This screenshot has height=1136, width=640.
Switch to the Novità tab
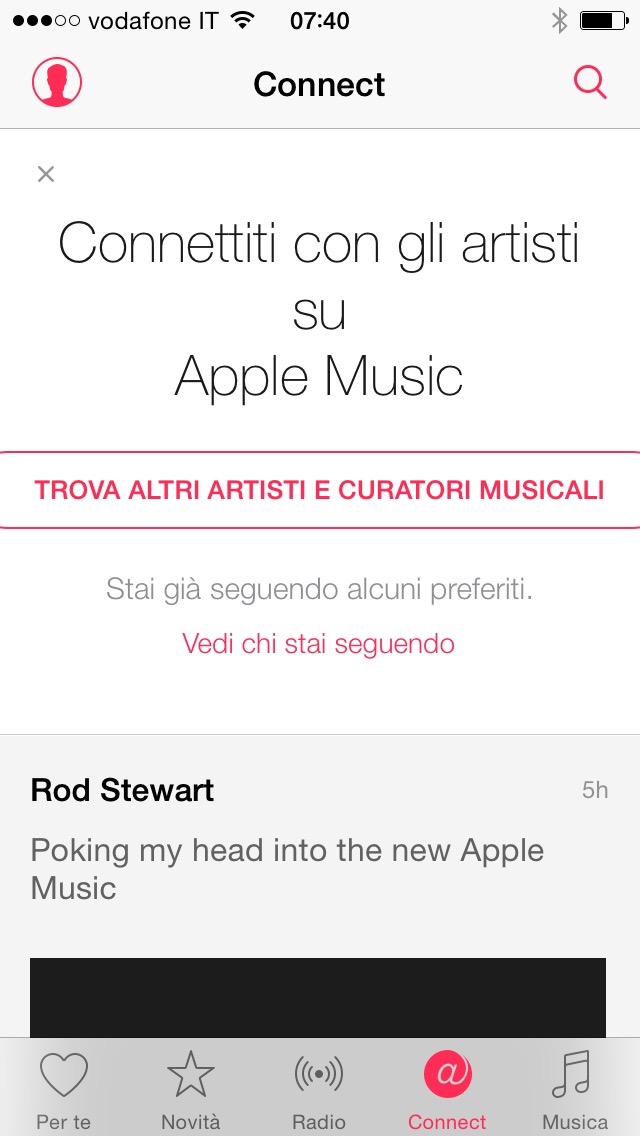click(x=191, y=1090)
